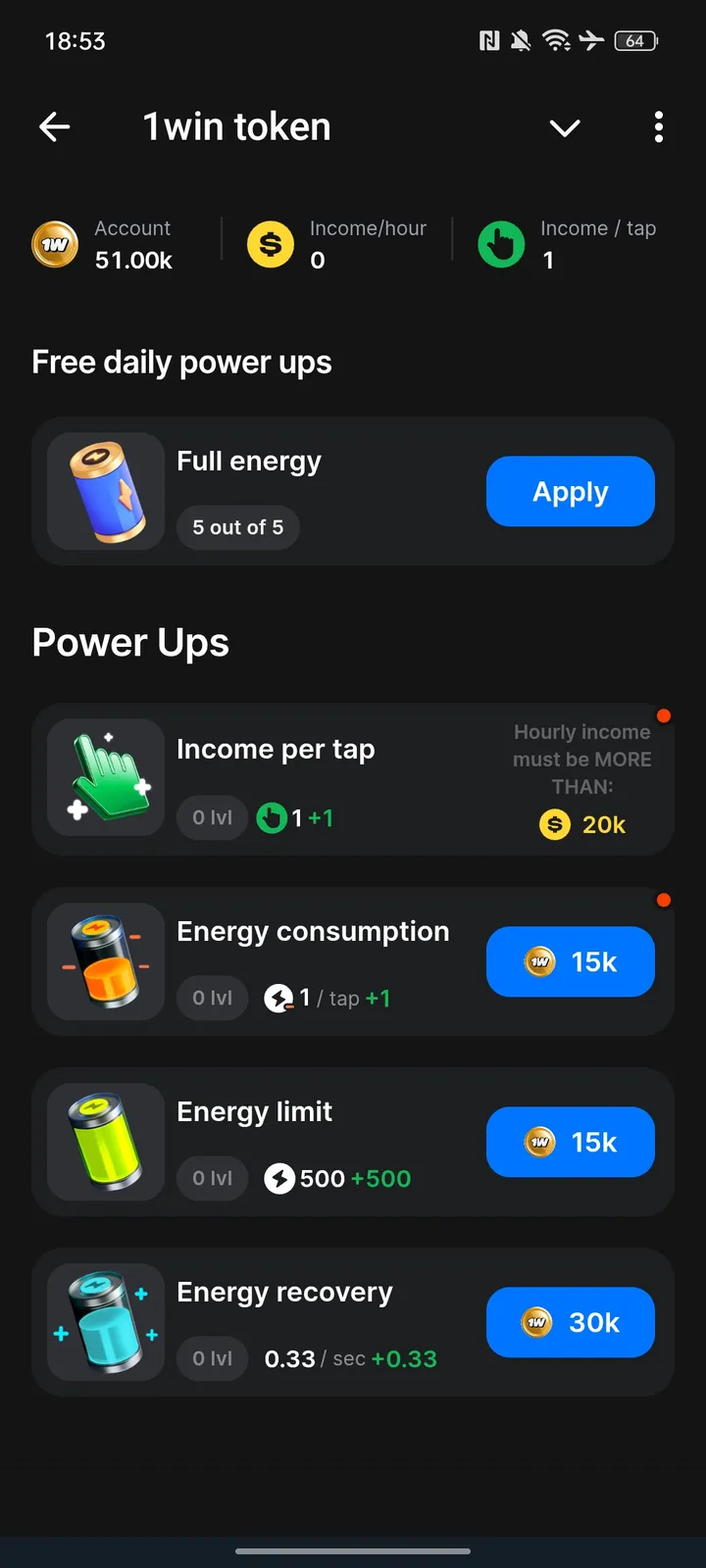Apply the Full energy power up
The height and width of the screenshot is (1568, 706).
click(570, 491)
